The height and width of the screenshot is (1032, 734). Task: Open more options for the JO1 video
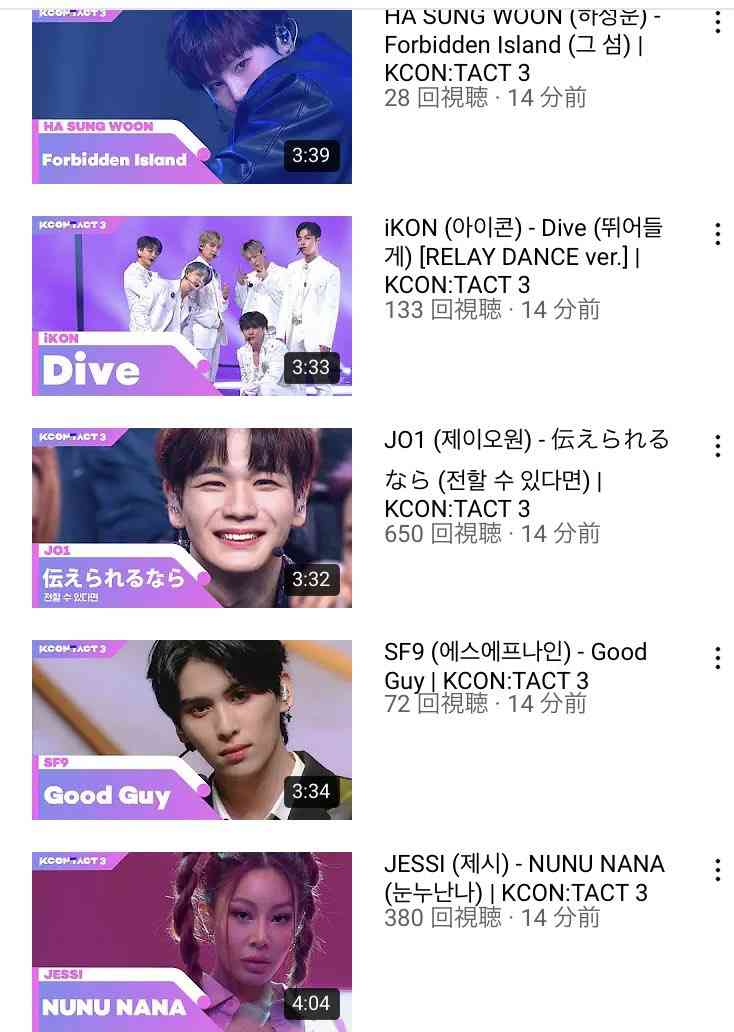(x=717, y=446)
